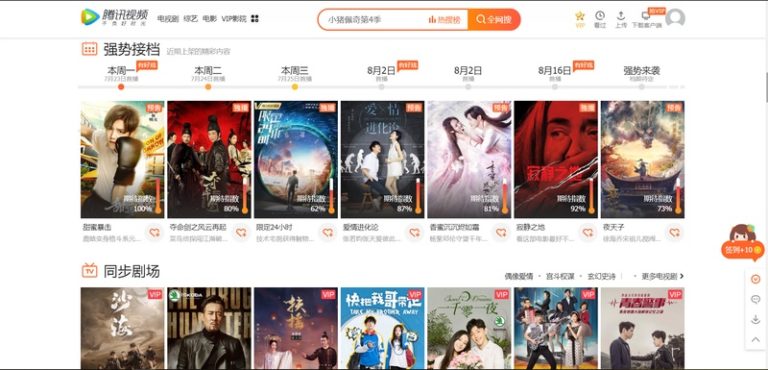768x370 pixels.
Task: Tap the 全网搜 search button
Action: coord(494,20)
